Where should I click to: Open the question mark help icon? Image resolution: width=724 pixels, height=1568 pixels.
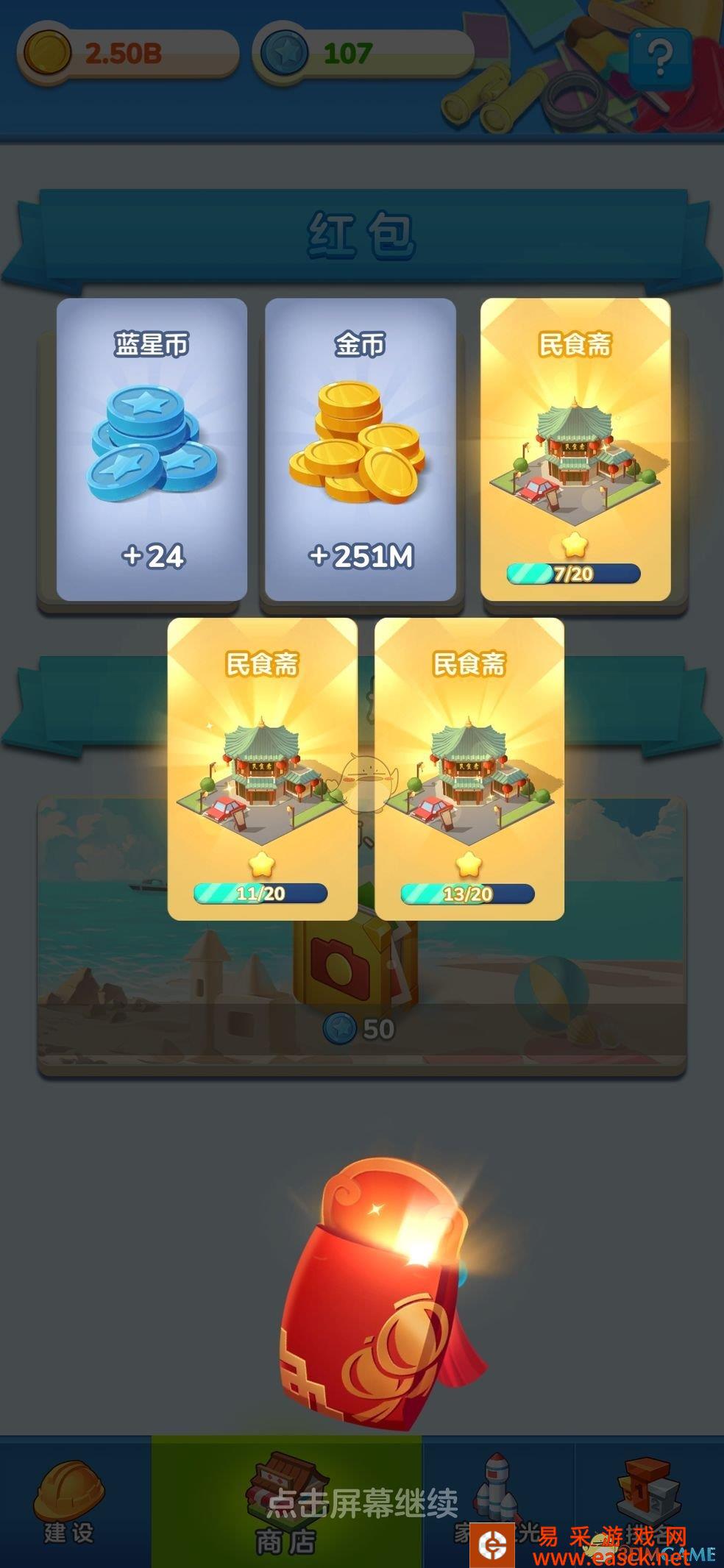(659, 59)
